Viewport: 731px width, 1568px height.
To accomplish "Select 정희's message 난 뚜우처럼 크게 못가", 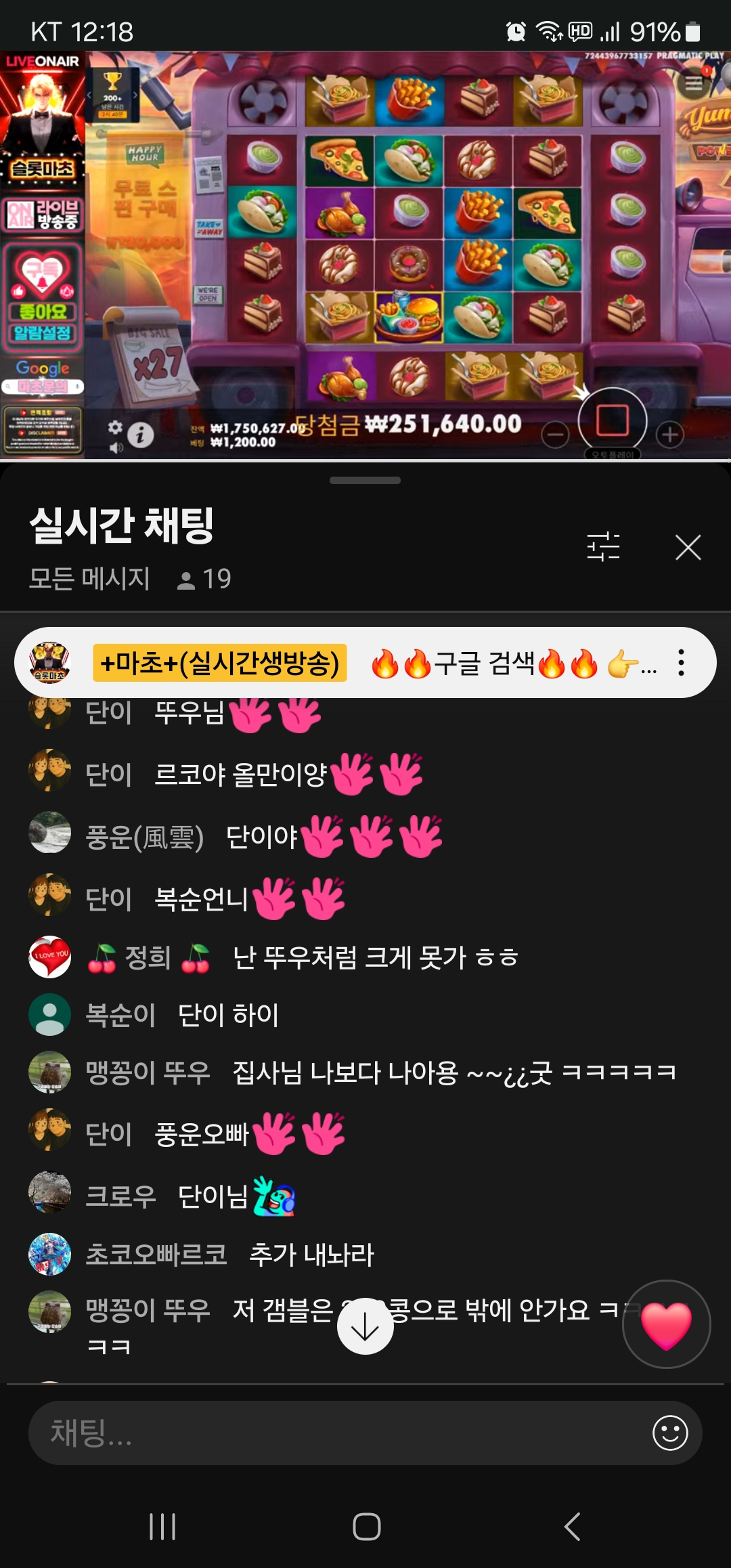I will (x=374, y=957).
